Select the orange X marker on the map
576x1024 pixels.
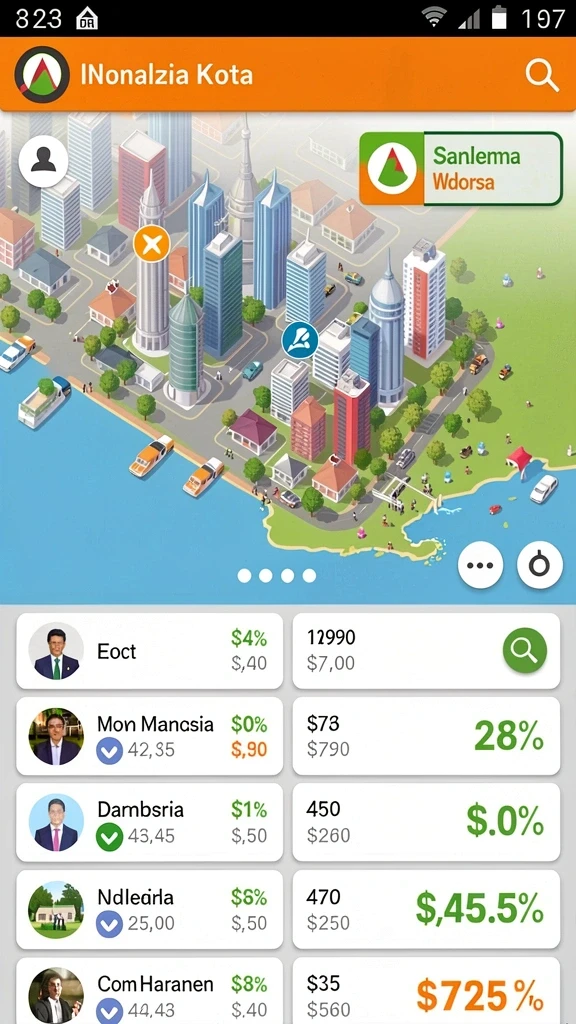click(152, 245)
